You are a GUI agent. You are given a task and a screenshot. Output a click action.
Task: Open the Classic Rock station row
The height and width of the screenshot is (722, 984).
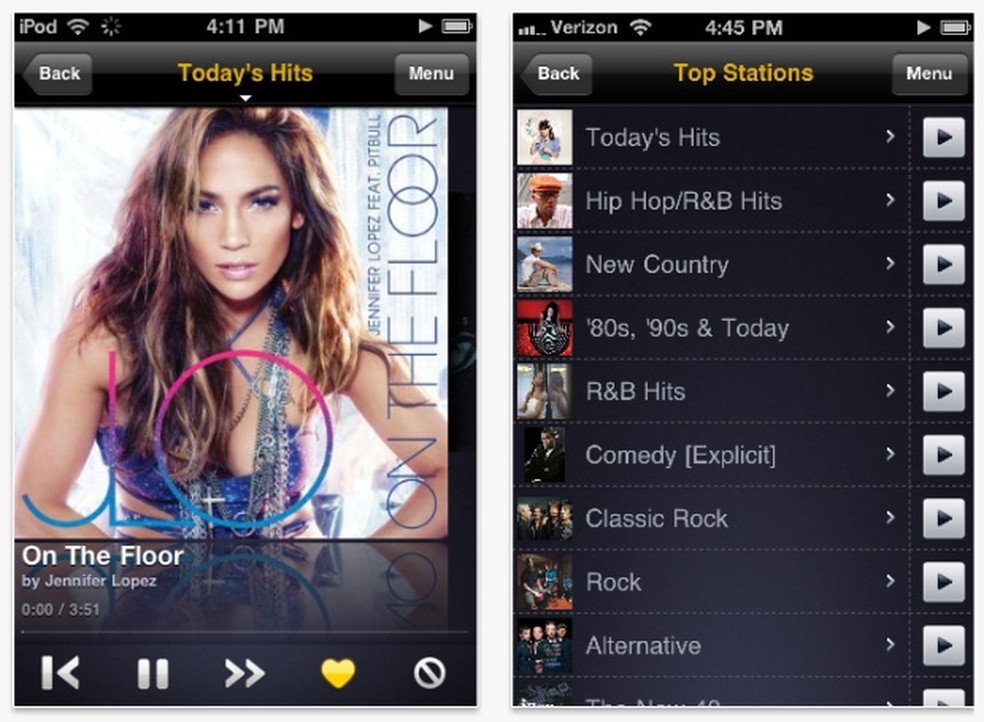pos(710,519)
